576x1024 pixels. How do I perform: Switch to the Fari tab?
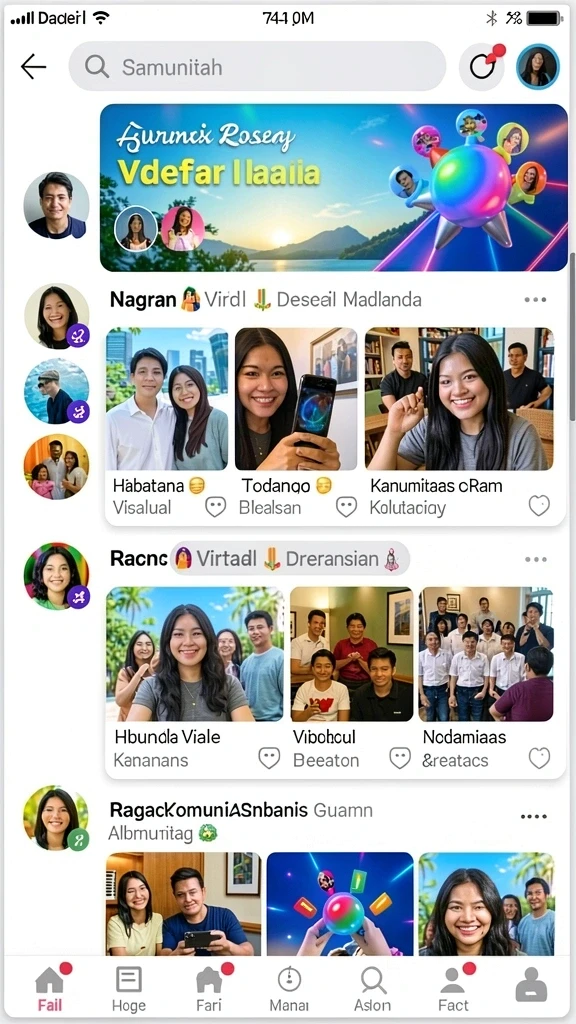pos(209,989)
